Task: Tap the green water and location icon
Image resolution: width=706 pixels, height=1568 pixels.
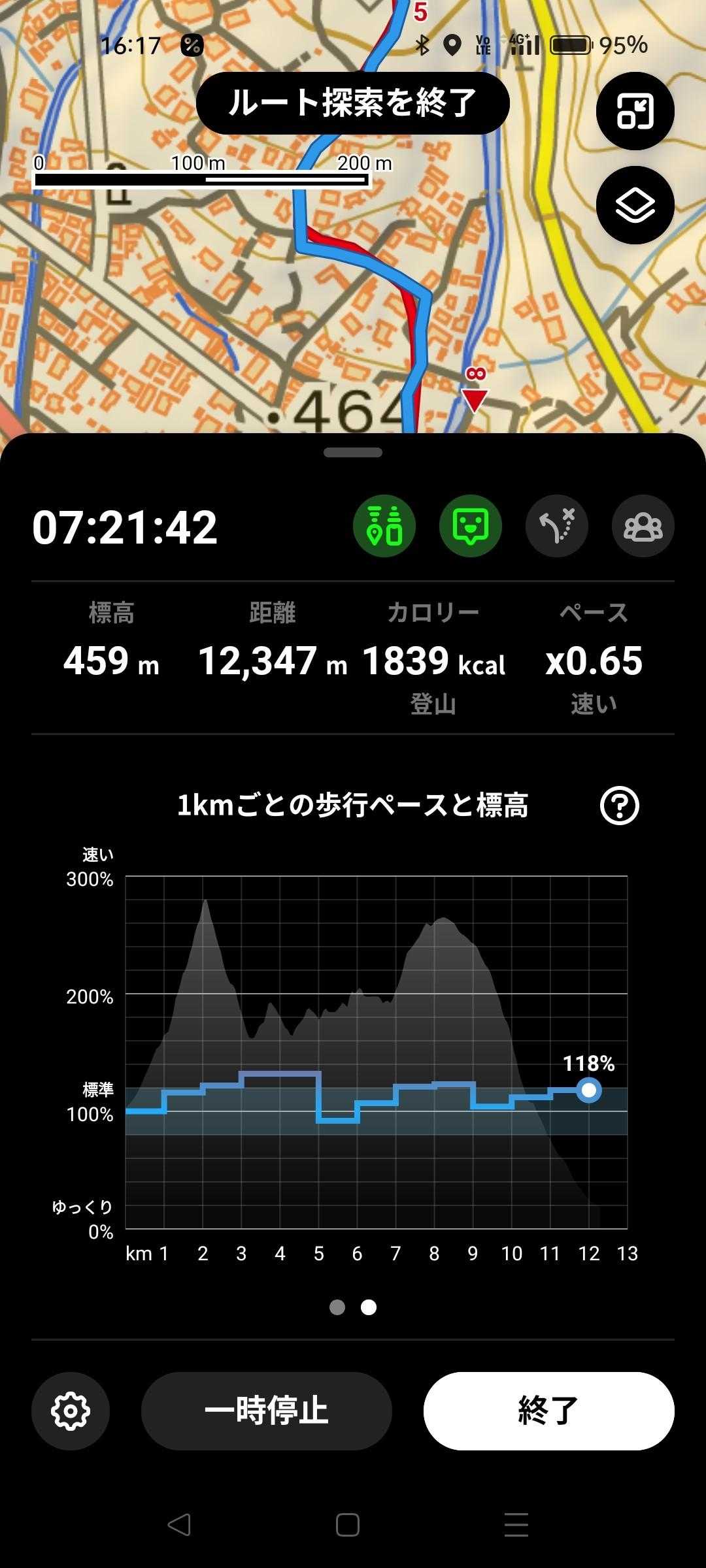Action: (x=384, y=526)
